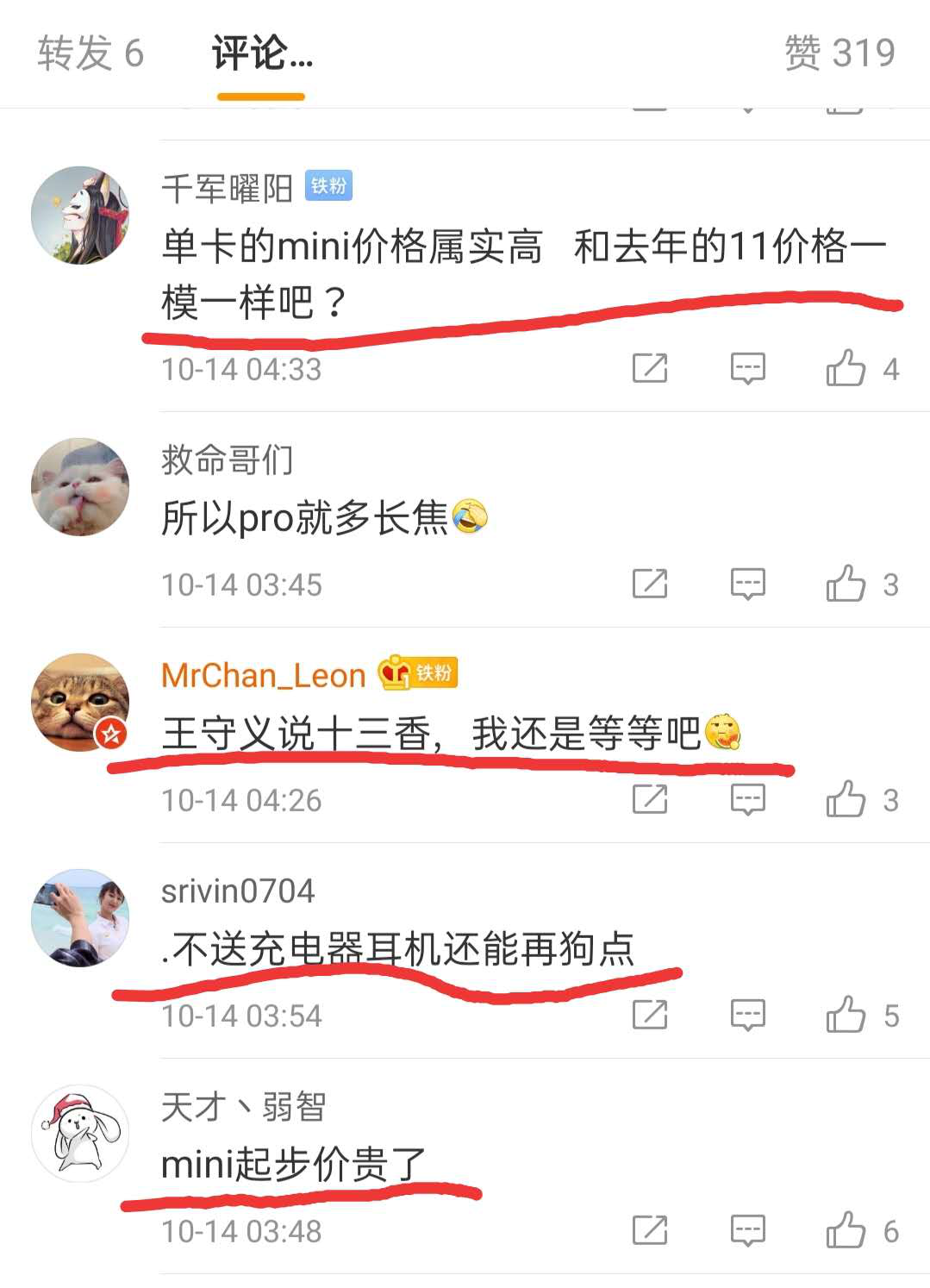Image resolution: width=930 pixels, height=1288 pixels.
Task: Like the comment by 千军曜阳
Action: 846,368
